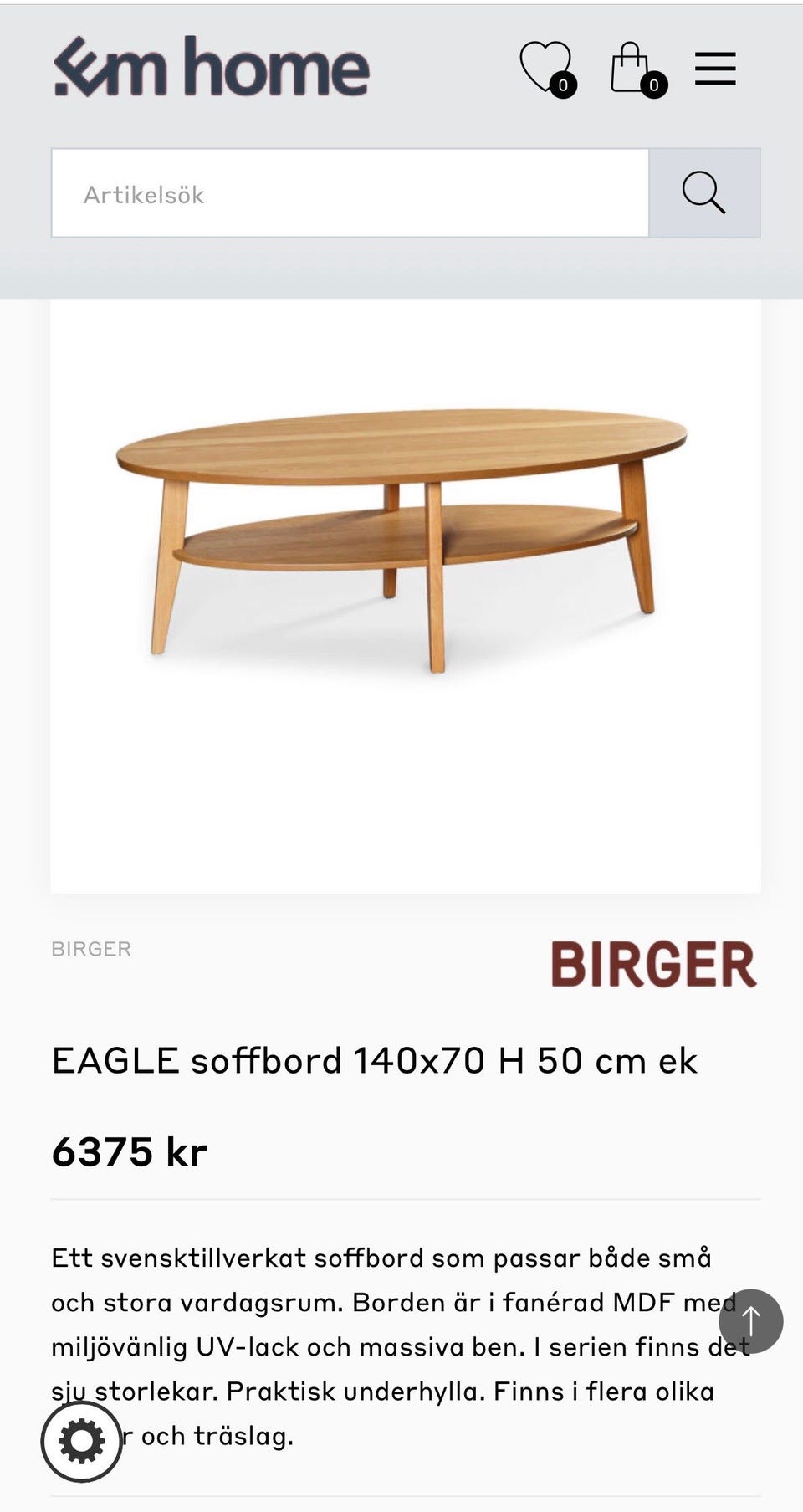Click the white product image background
Image resolution: width=803 pixels, height=1512 pixels.
pyautogui.click(x=401, y=795)
